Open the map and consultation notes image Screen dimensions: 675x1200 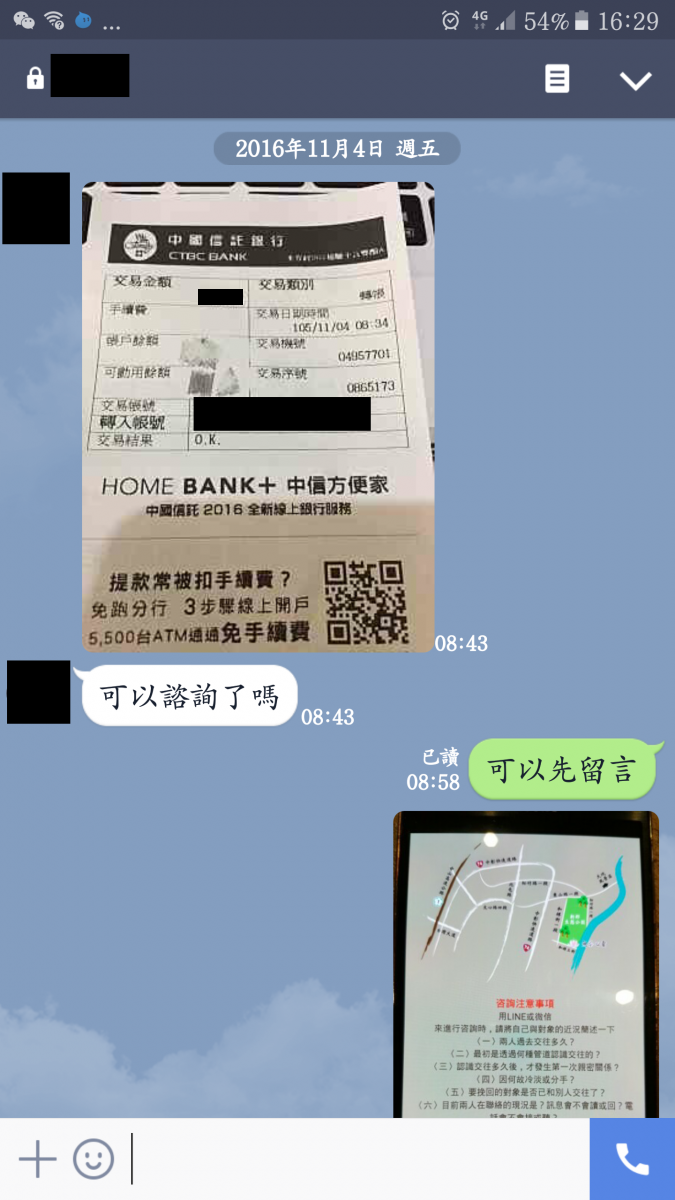[525, 964]
